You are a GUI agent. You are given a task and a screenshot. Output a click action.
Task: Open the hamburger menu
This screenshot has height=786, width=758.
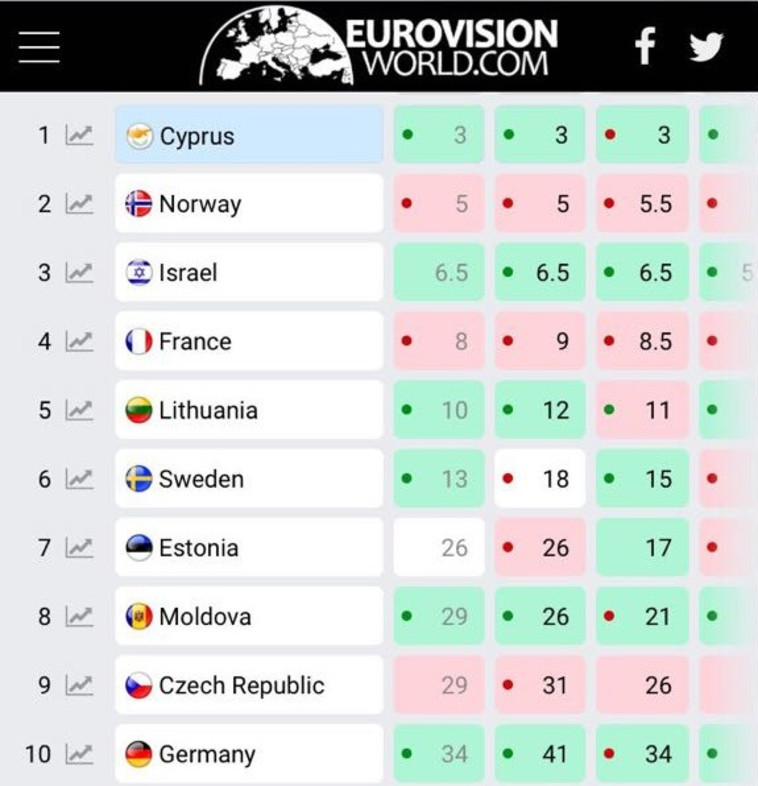click(39, 46)
